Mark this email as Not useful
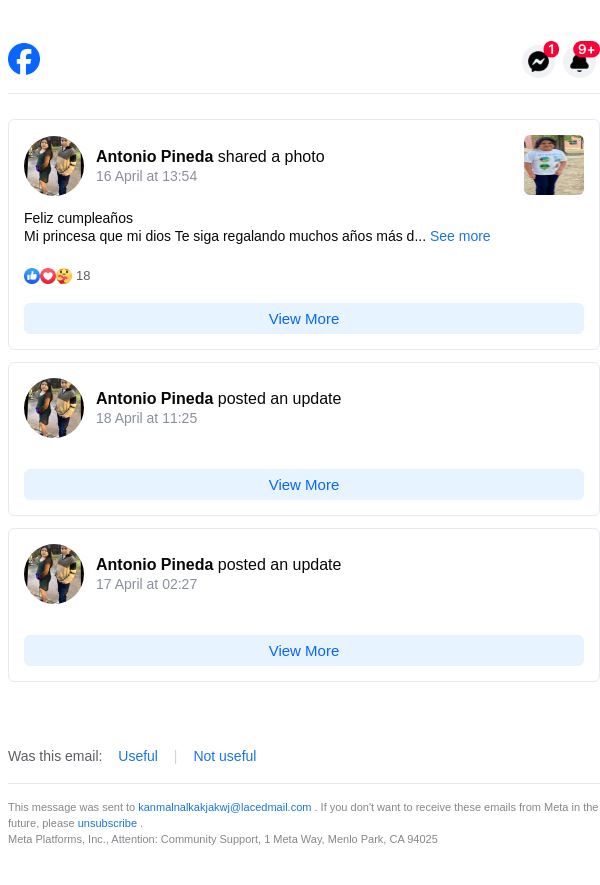The height and width of the screenshot is (885, 600). coord(224,756)
